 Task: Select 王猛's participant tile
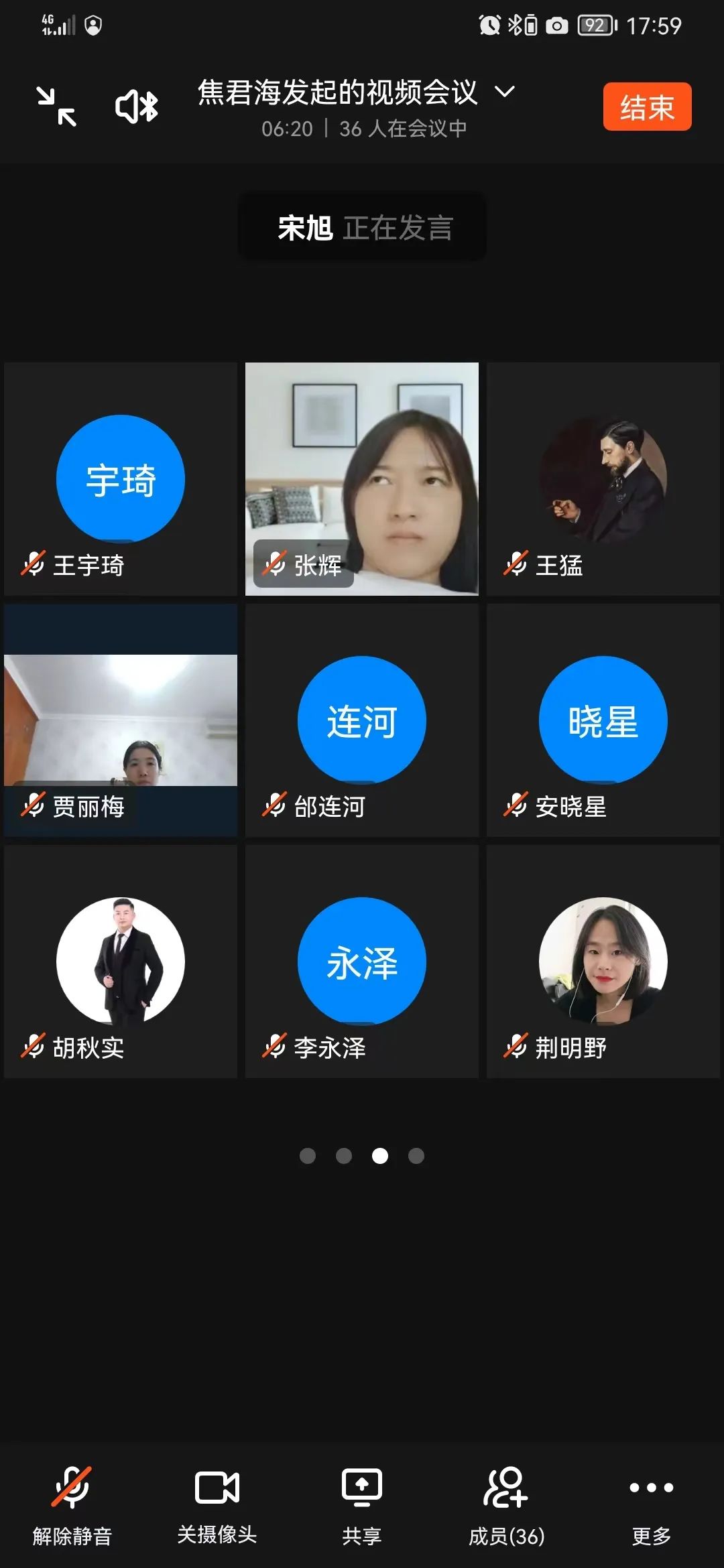603,479
